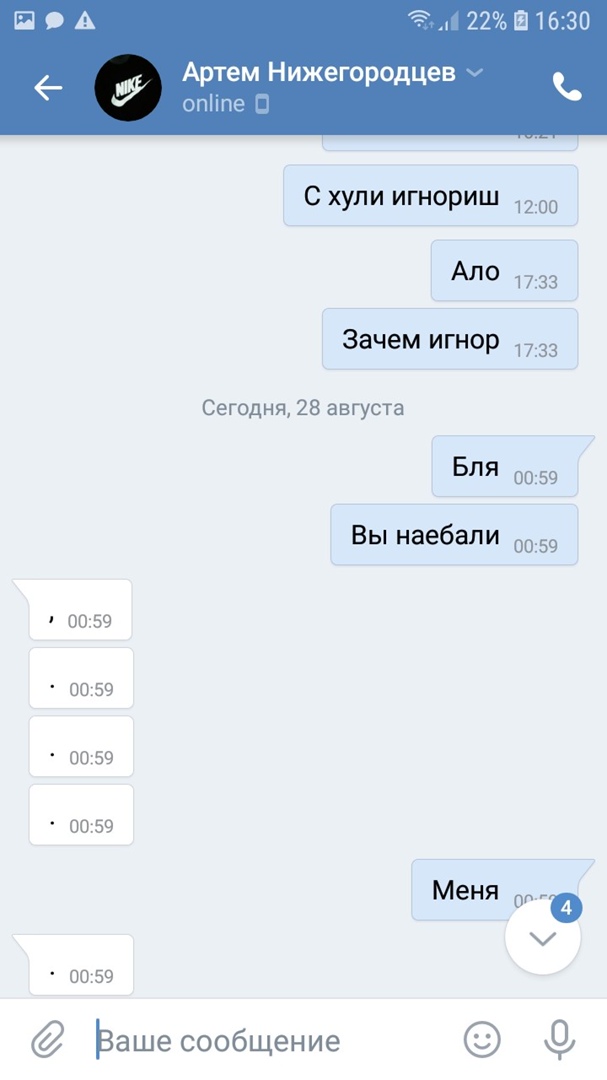The image size is (607, 1080).
Task: Focus the 'Ваше сообщение' text field
Action: click(270, 1040)
